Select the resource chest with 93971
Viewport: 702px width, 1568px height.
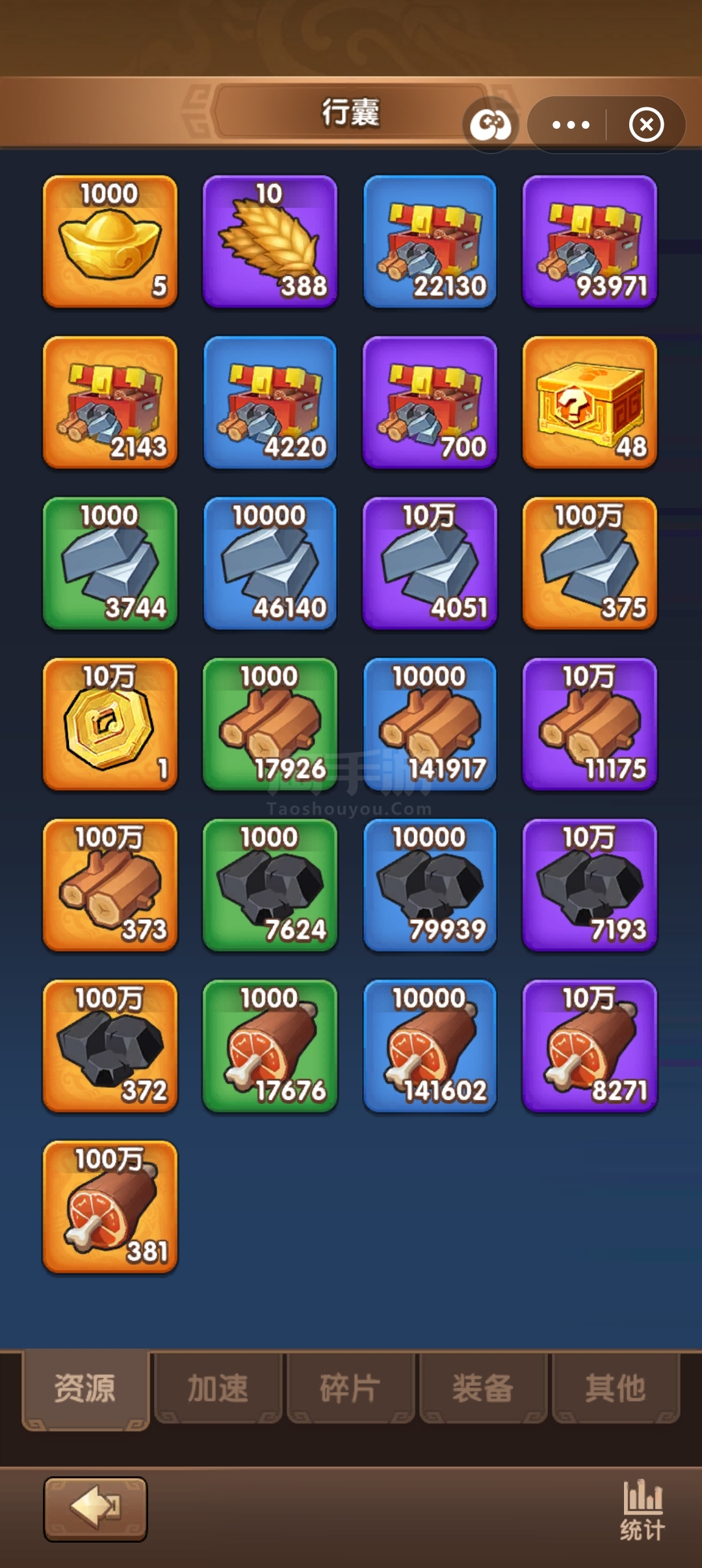click(590, 241)
